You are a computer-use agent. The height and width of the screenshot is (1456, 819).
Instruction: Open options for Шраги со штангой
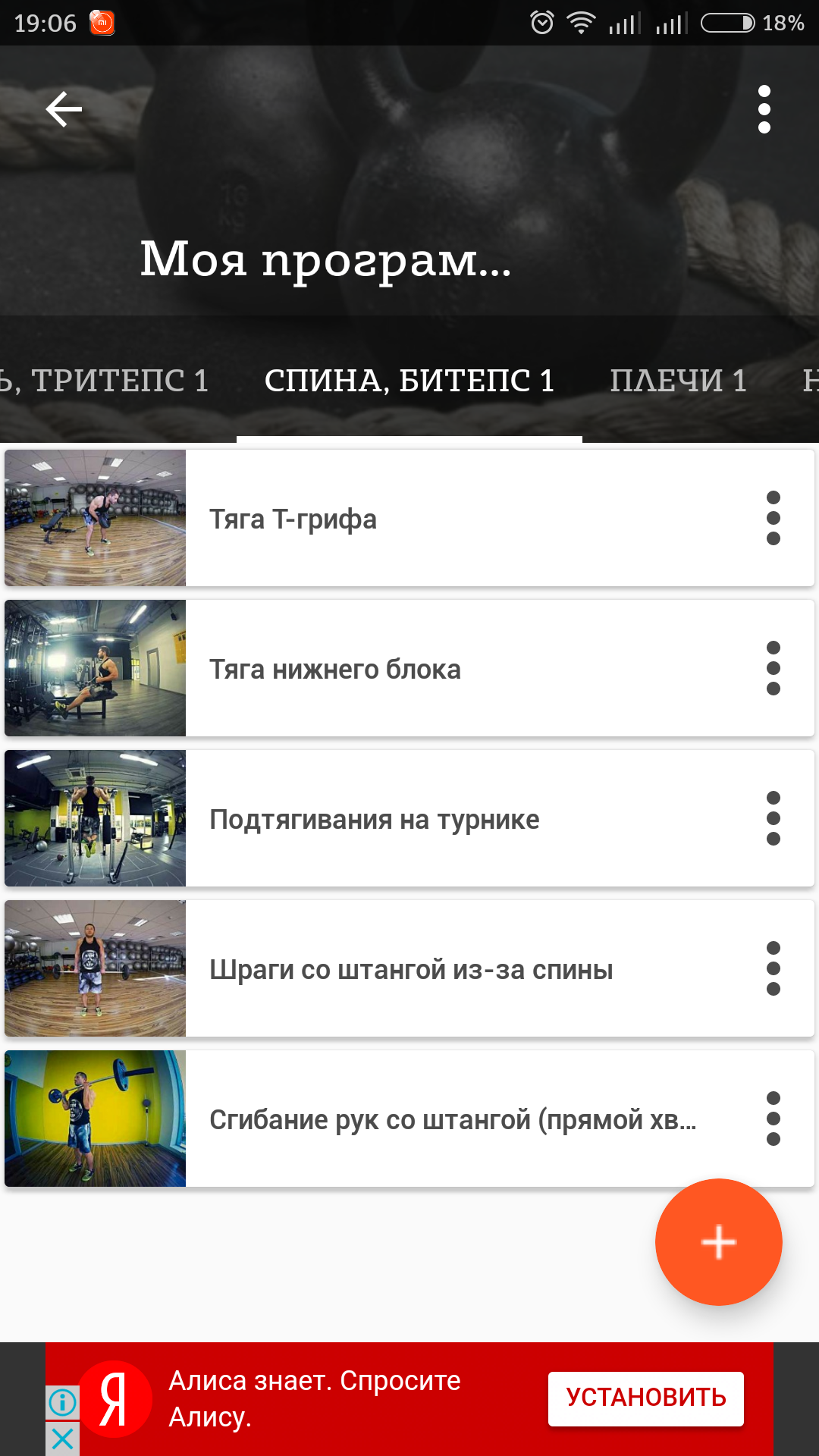coord(773,968)
